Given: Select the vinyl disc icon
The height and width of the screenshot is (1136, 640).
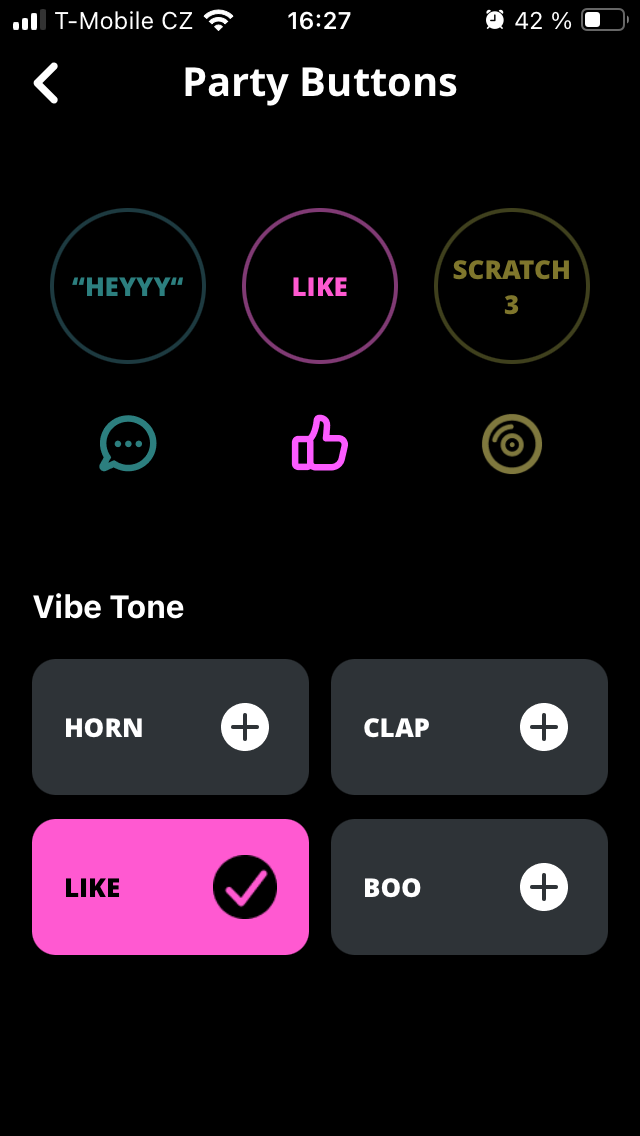Looking at the screenshot, I should coord(511,443).
